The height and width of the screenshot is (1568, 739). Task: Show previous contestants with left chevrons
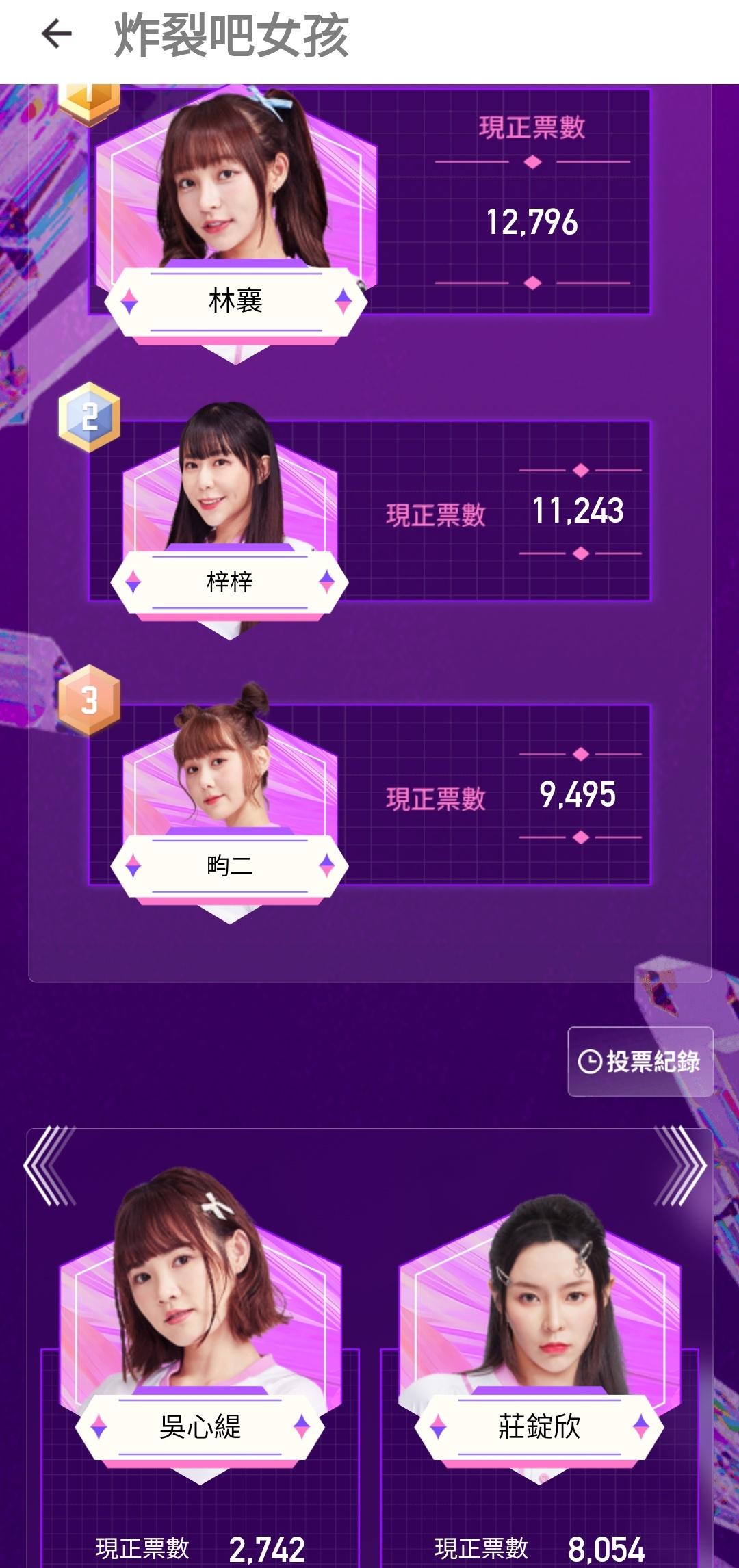coord(50,1166)
